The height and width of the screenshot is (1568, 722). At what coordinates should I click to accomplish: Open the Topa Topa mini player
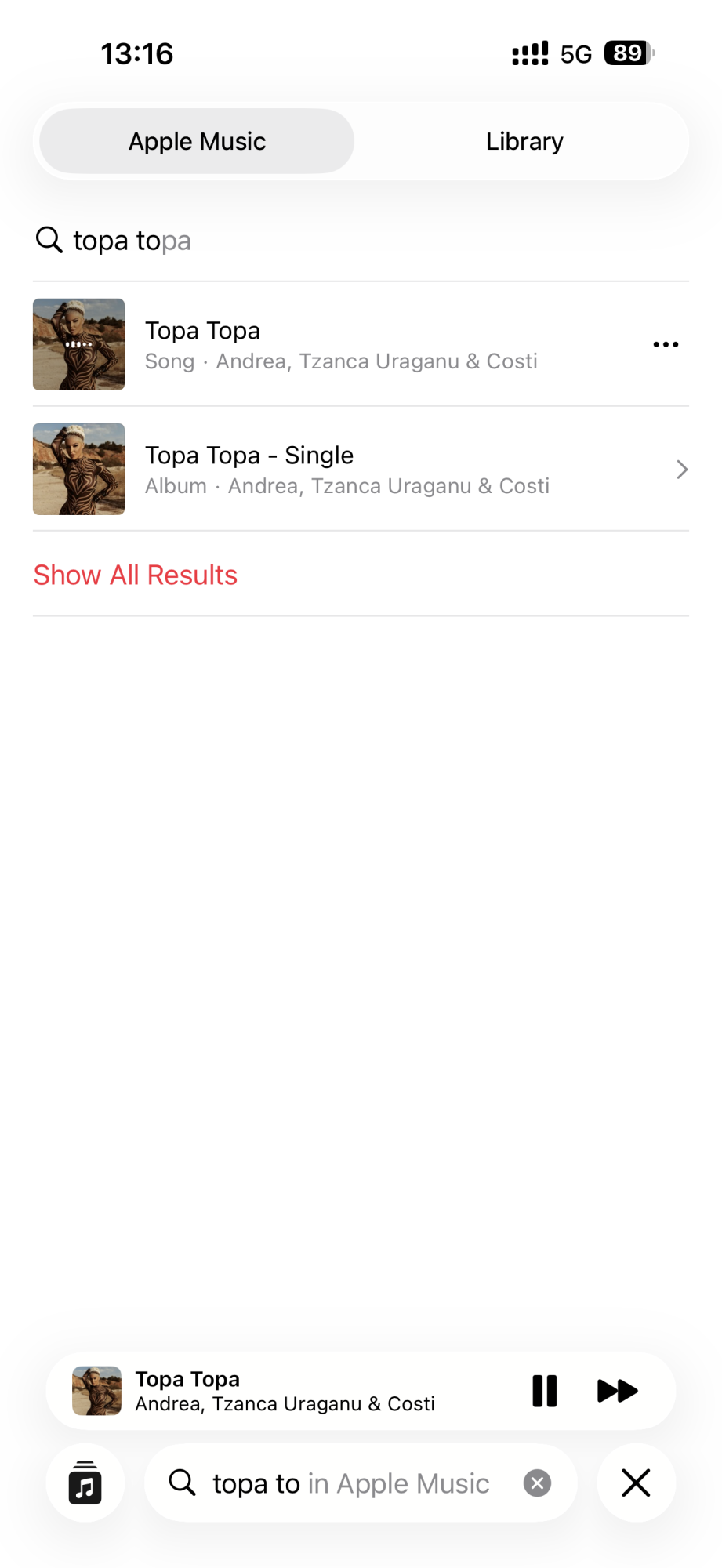click(284, 1391)
